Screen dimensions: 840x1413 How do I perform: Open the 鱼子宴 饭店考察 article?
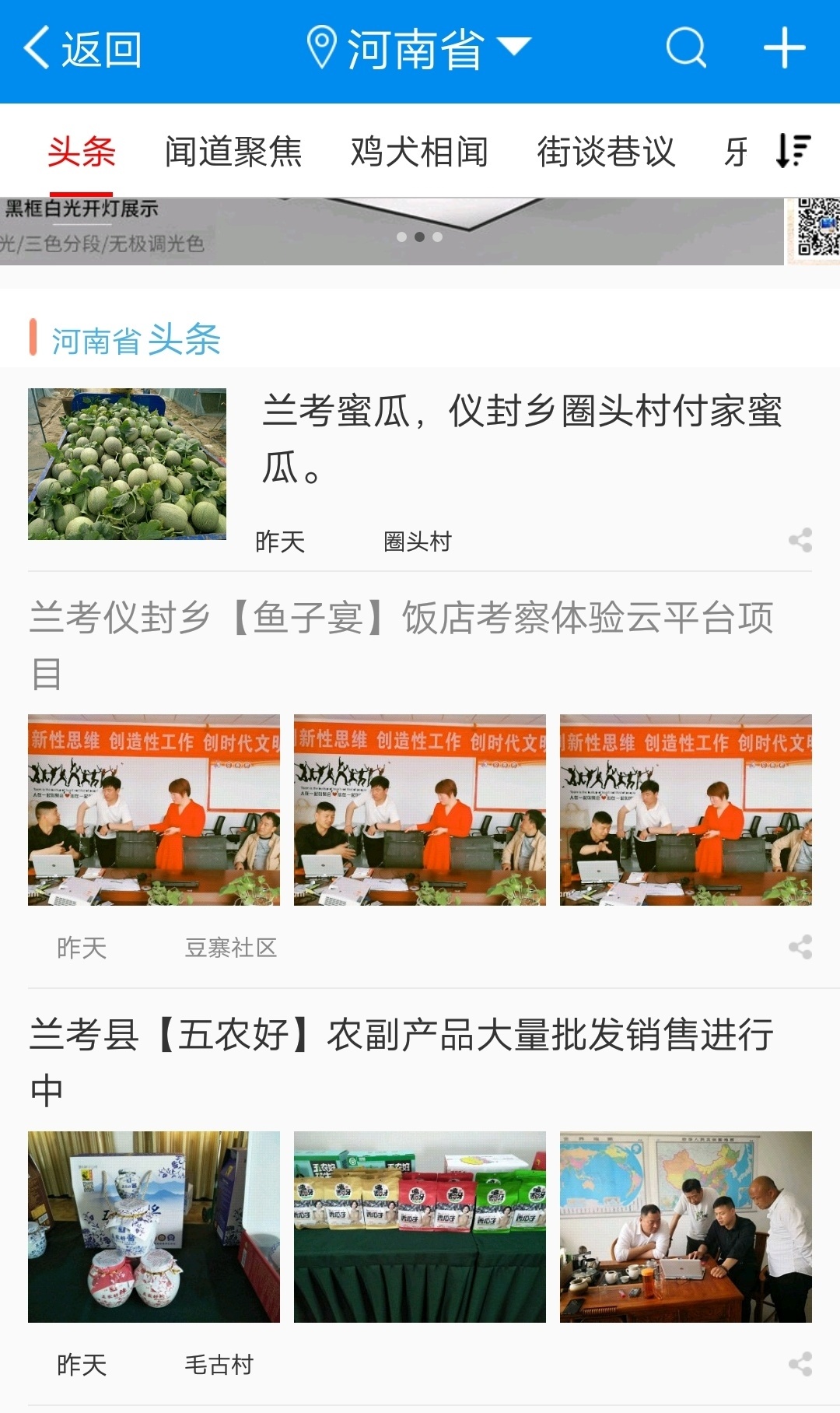coord(401,644)
